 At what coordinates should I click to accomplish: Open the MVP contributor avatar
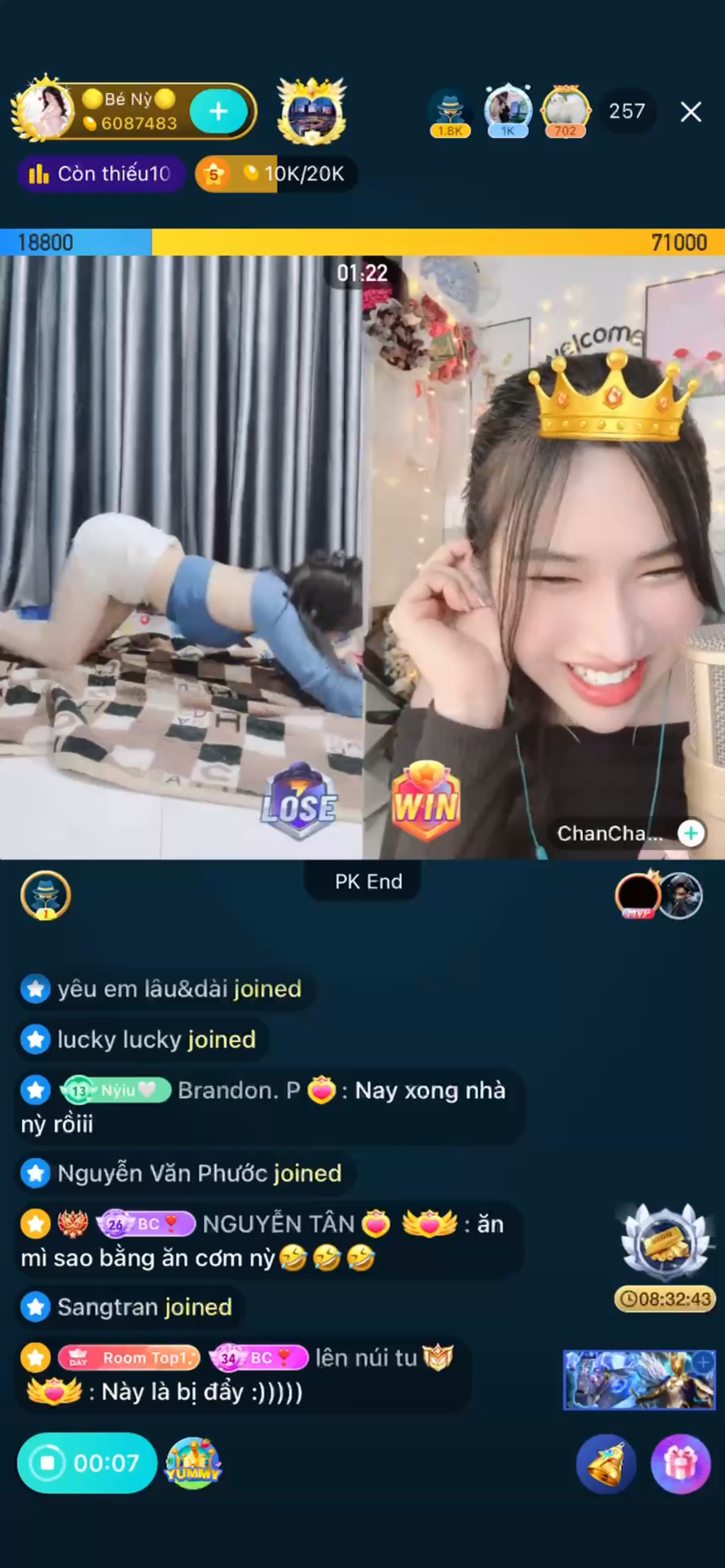pos(637,895)
